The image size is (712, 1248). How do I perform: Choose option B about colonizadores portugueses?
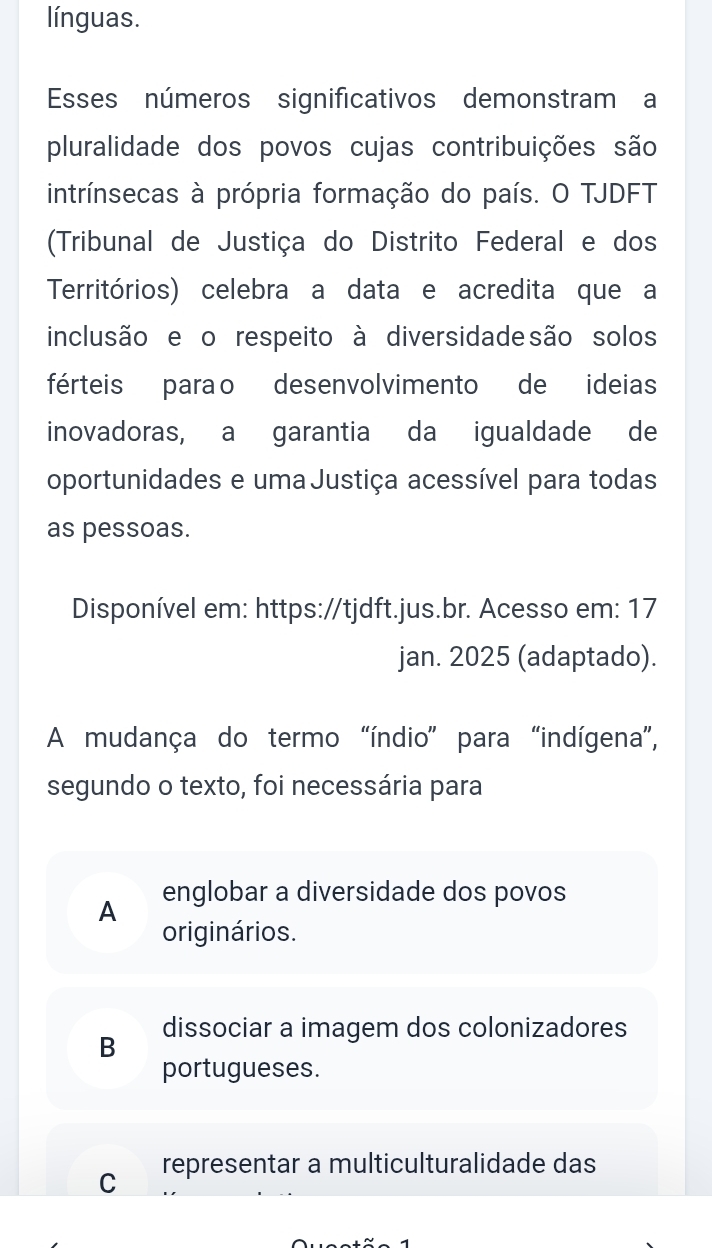point(351,1048)
